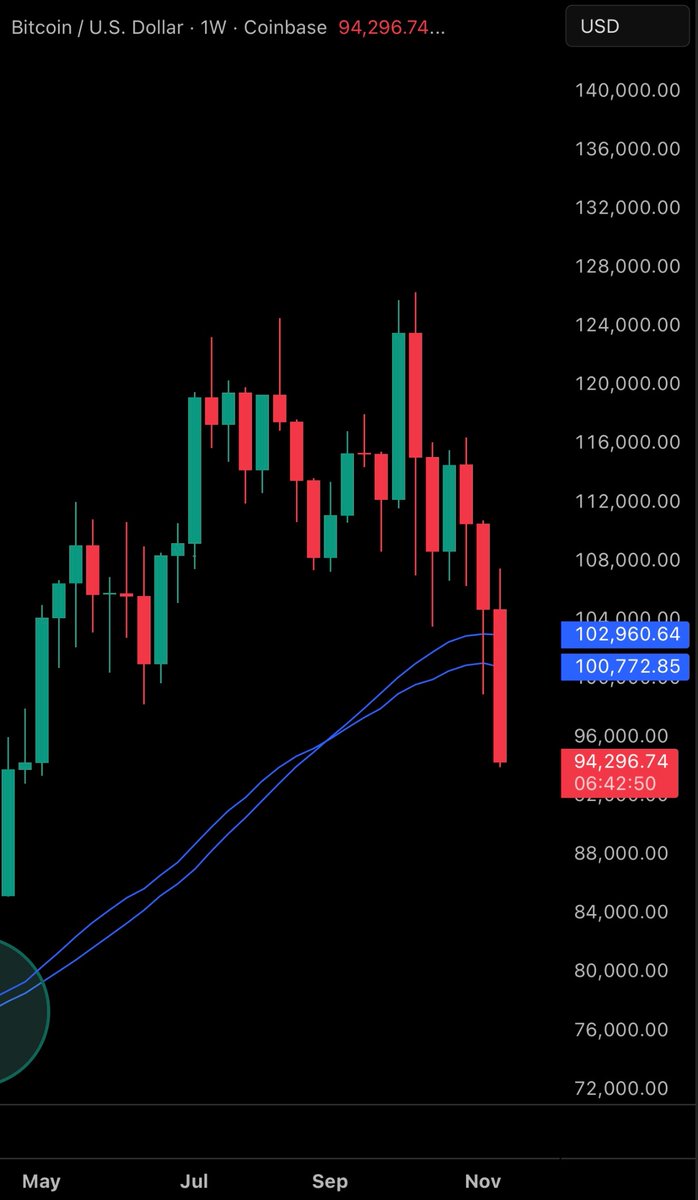698x1200 pixels.
Task: Tap the Bitcoin / U.S. Dollar chart legend
Action: (x=168, y=28)
